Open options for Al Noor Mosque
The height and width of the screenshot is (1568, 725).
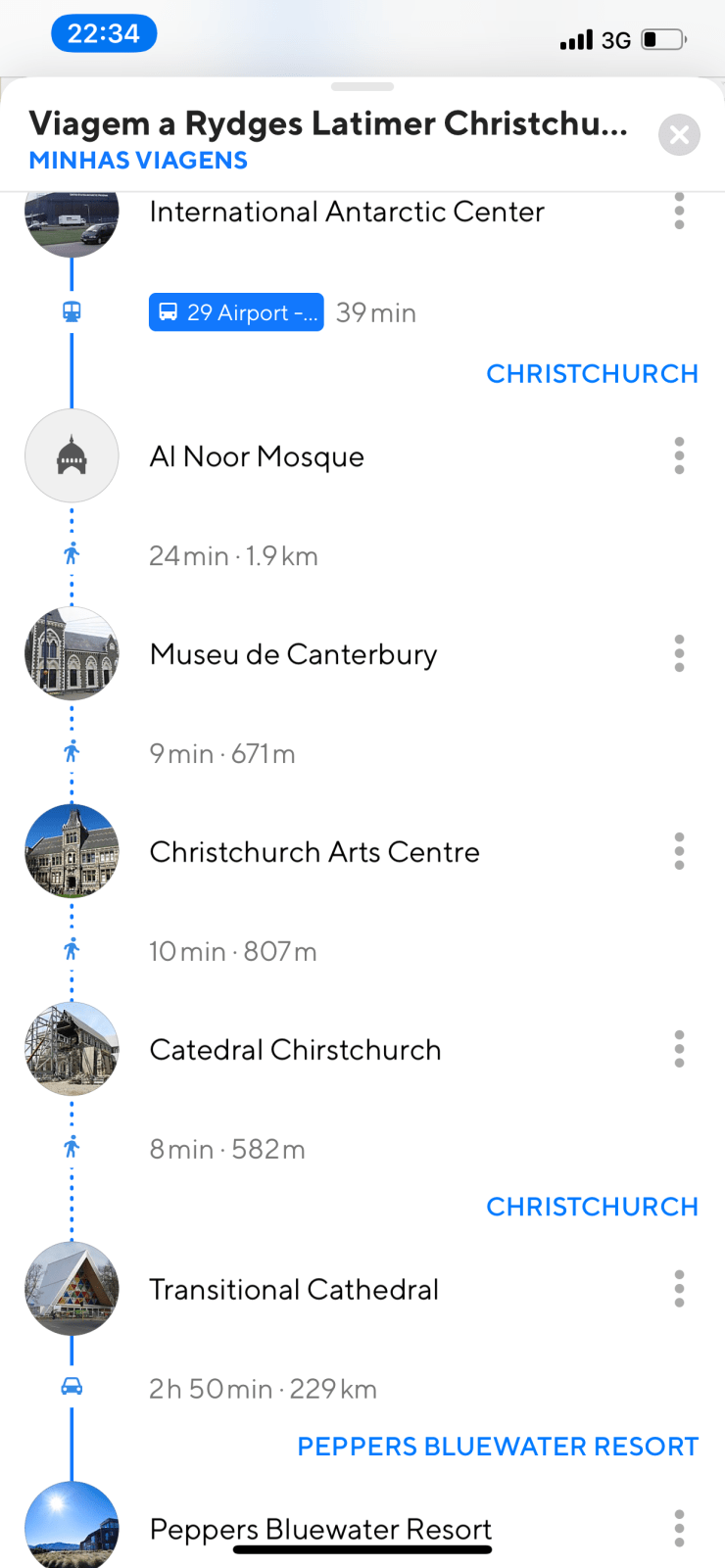(x=679, y=456)
